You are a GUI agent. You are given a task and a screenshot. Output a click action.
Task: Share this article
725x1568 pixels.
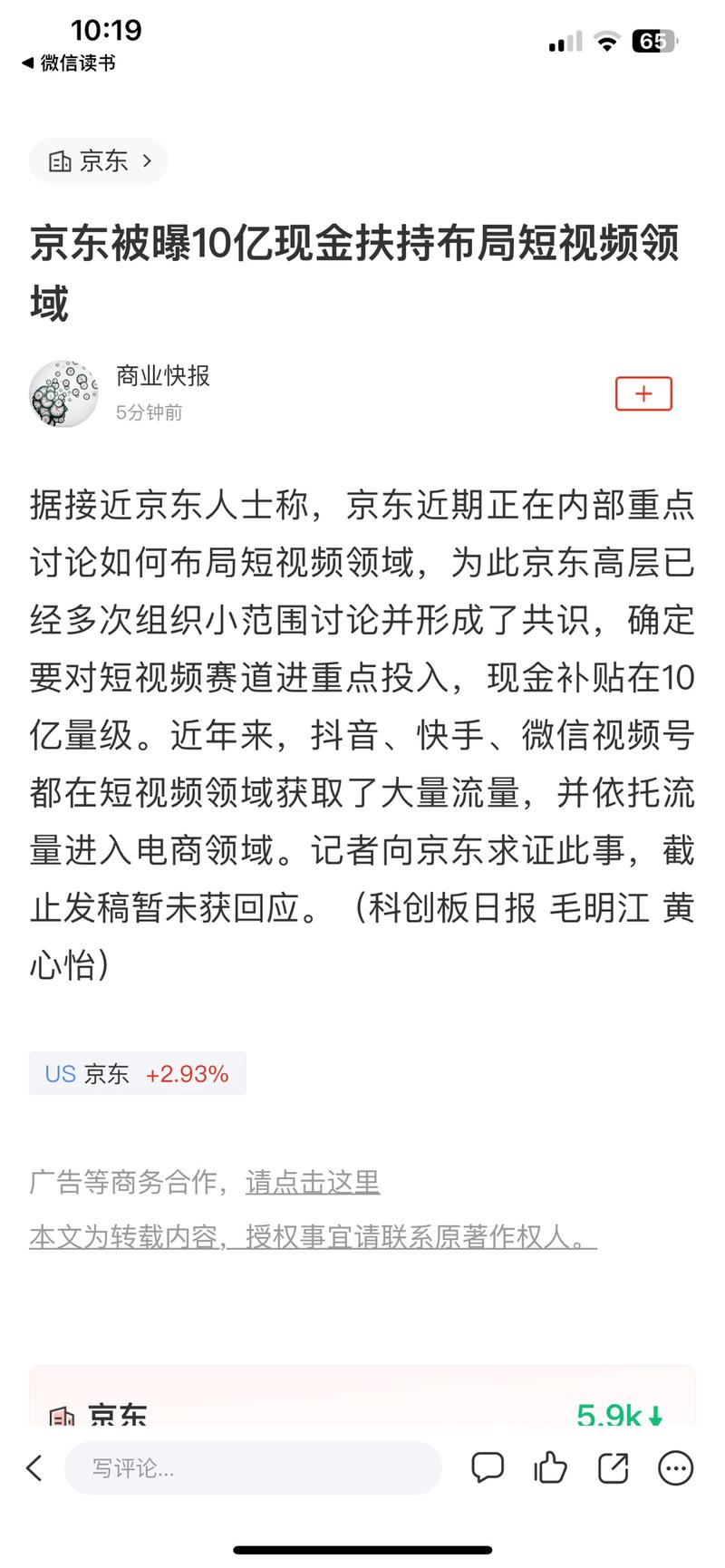613,1467
